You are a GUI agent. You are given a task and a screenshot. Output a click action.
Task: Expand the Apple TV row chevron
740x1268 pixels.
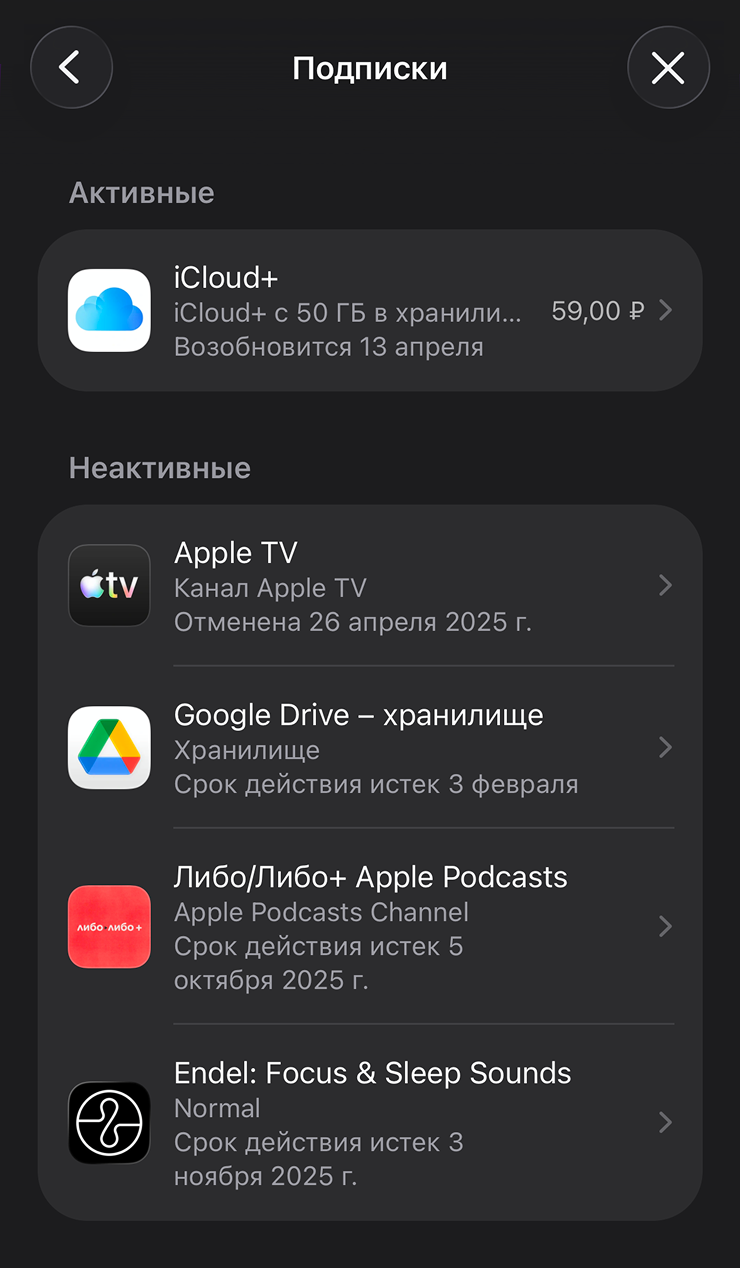(665, 585)
